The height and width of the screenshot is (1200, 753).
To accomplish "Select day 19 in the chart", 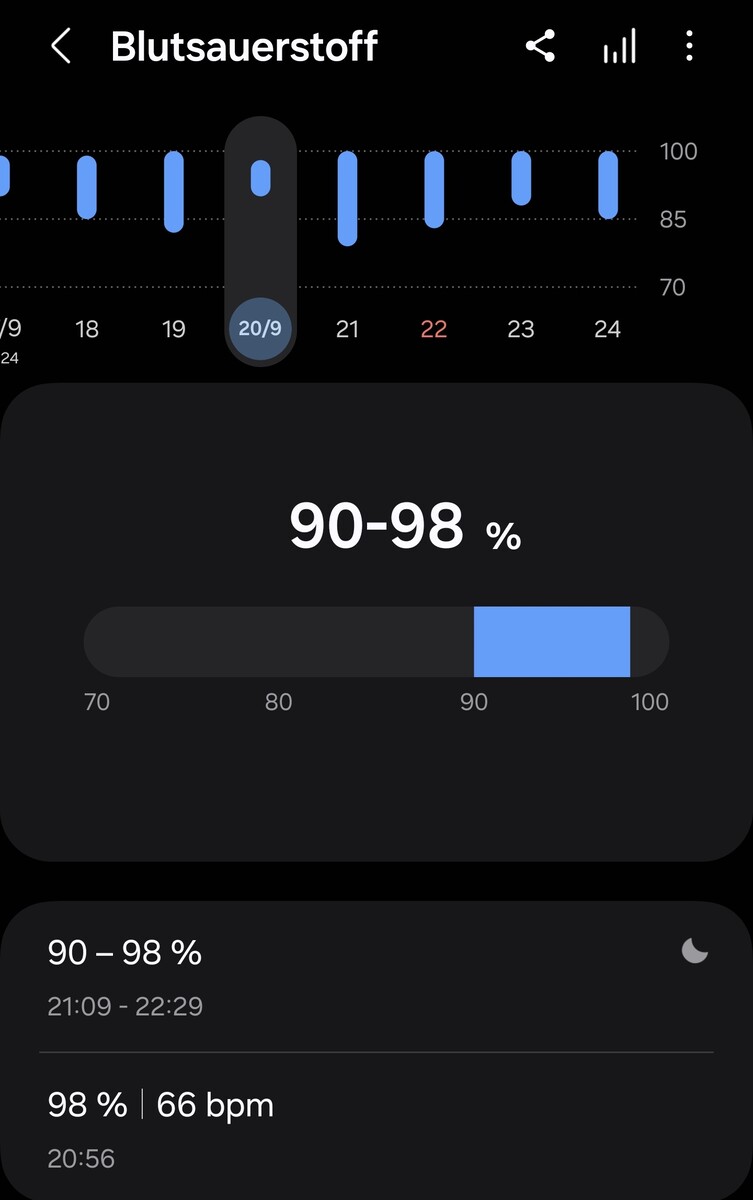I will click(174, 328).
